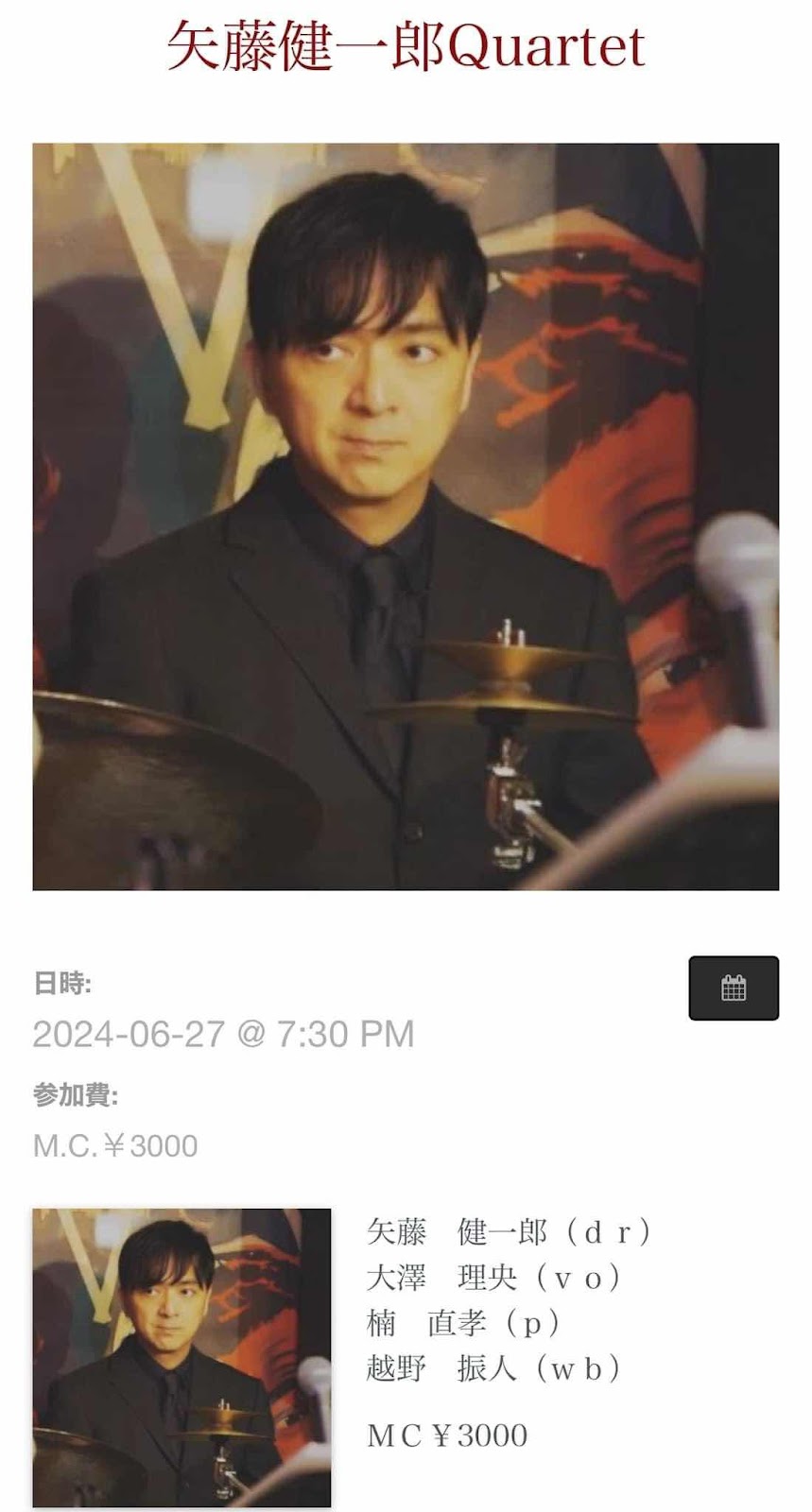Open the large event photo
The width and height of the screenshot is (812, 1512).
(x=406, y=516)
